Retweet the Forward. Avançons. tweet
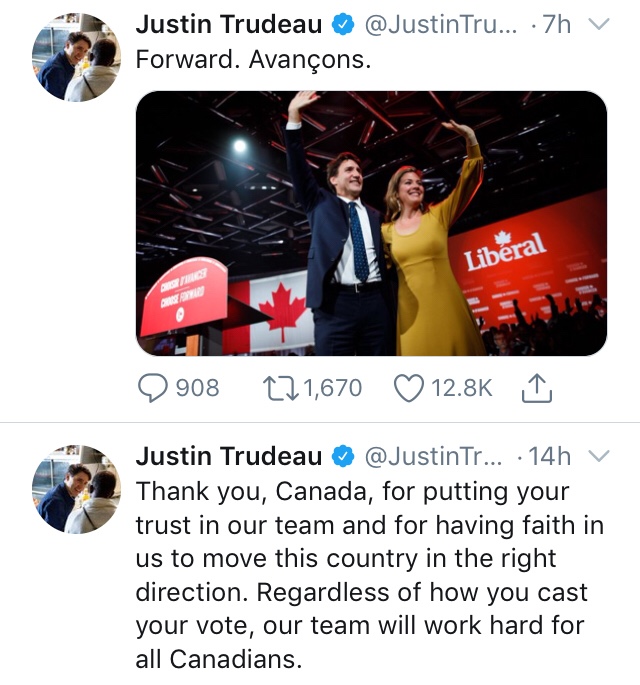This screenshot has height=685, width=640. (278, 388)
